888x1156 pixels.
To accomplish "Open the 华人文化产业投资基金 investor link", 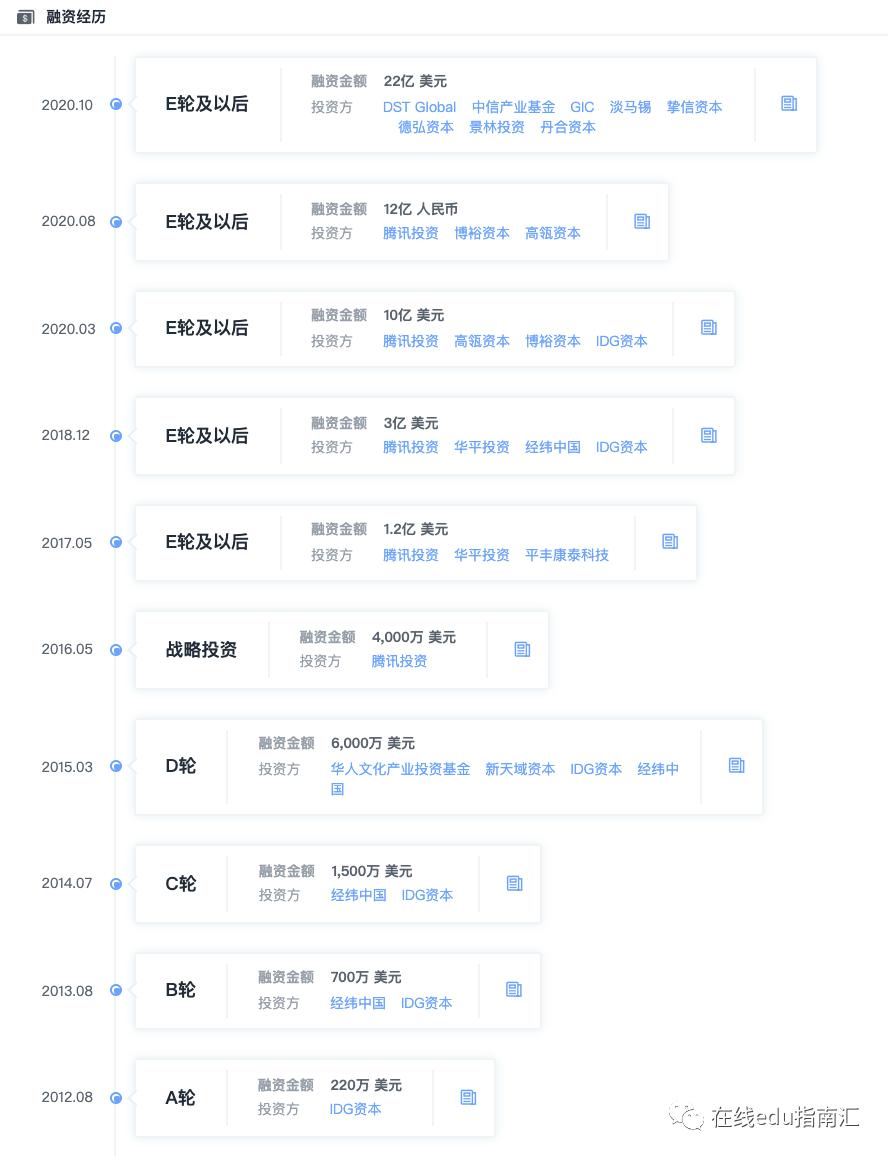I will pos(400,769).
